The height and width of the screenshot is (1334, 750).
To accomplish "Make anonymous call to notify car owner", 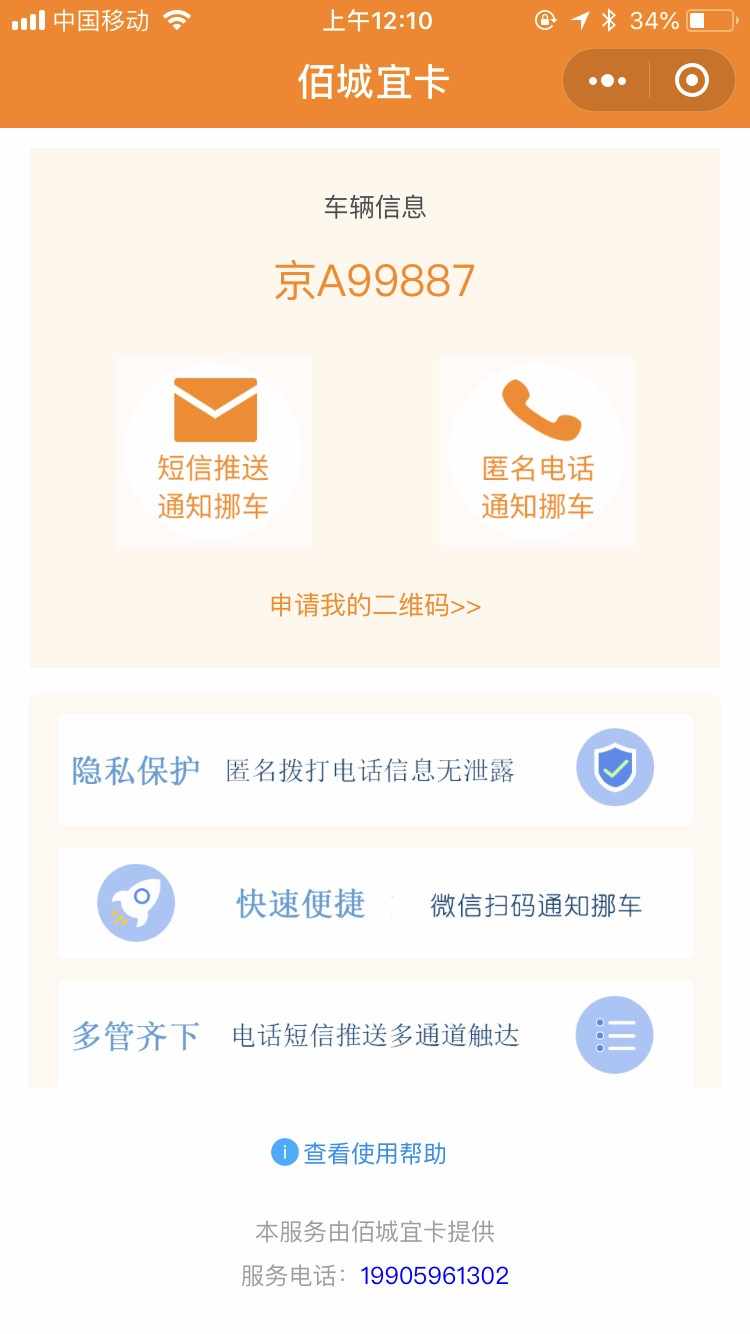I will 537,450.
